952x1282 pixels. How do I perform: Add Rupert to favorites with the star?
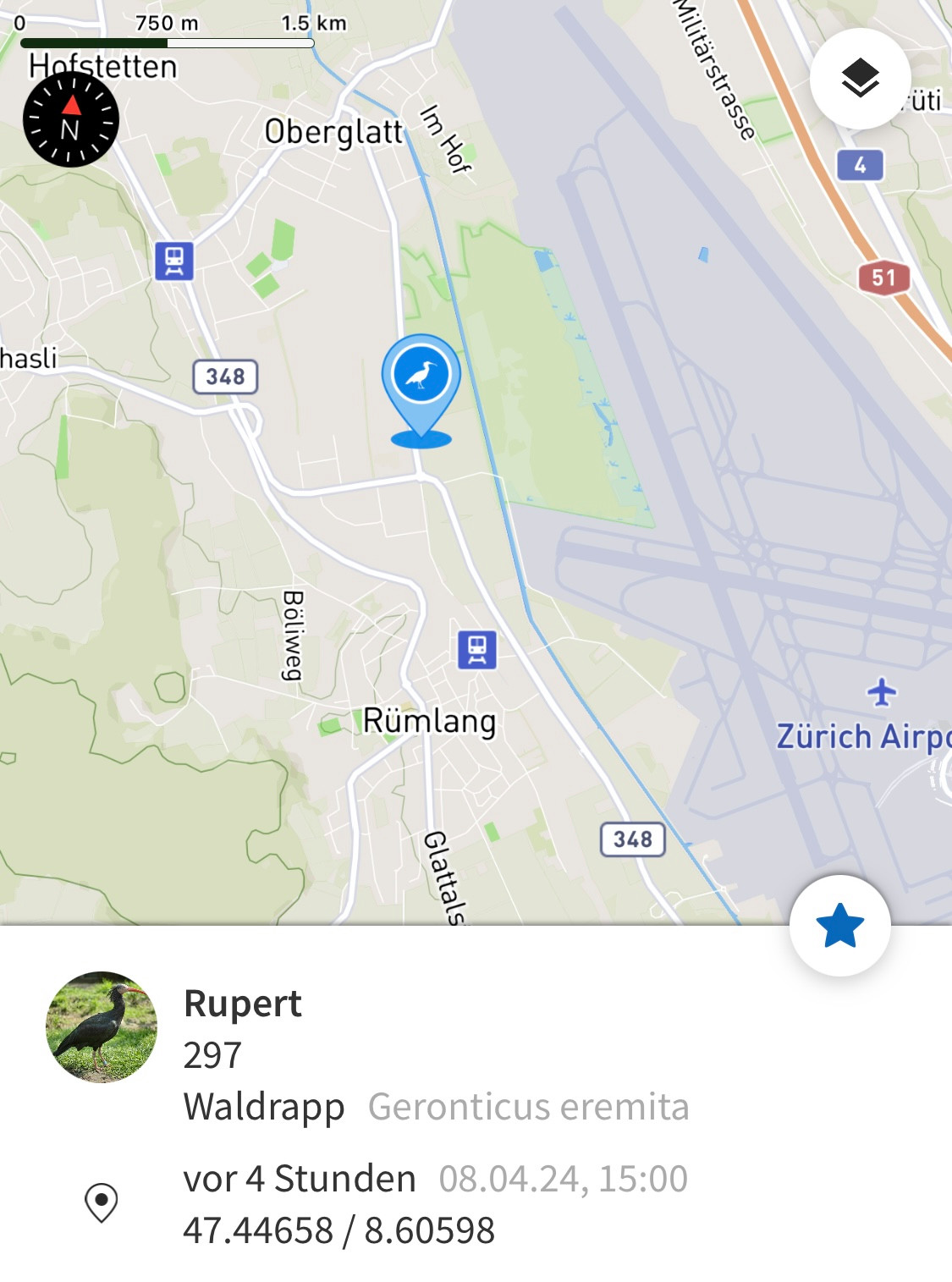click(x=839, y=925)
